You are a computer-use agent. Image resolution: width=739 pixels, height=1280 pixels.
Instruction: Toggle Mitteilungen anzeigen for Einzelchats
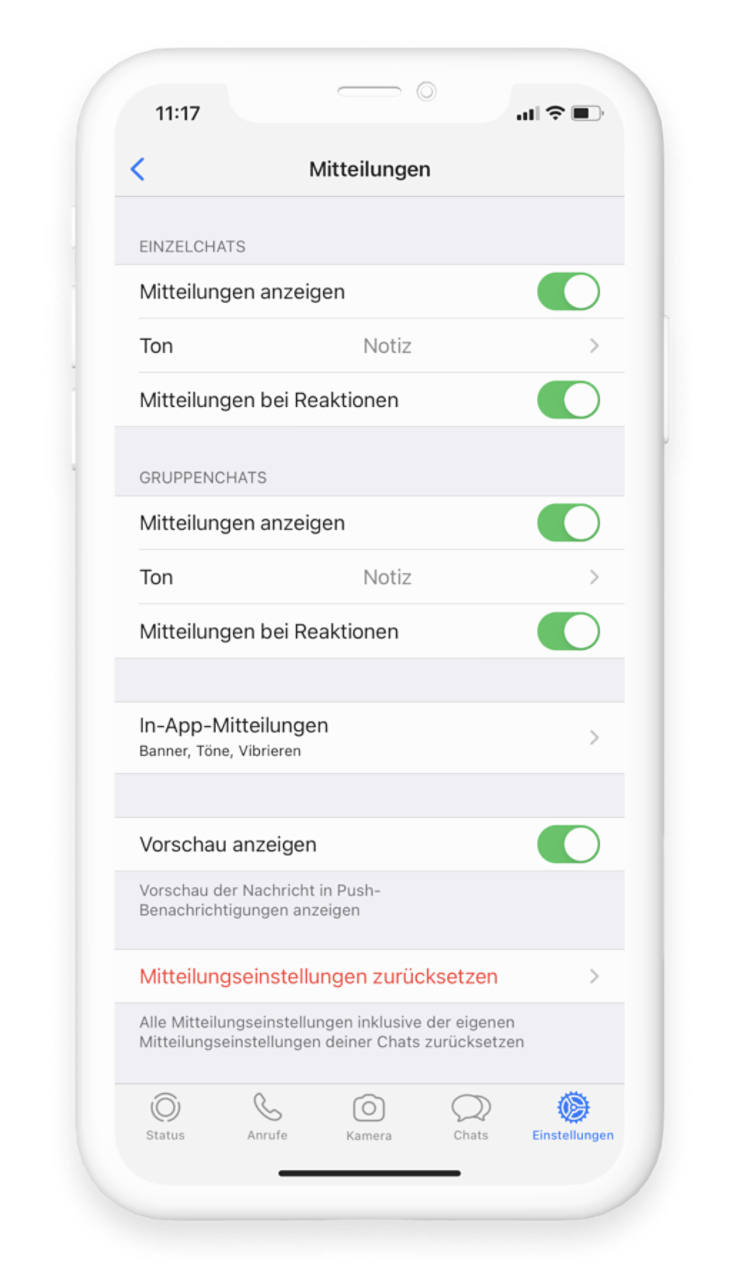coord(568,292)
